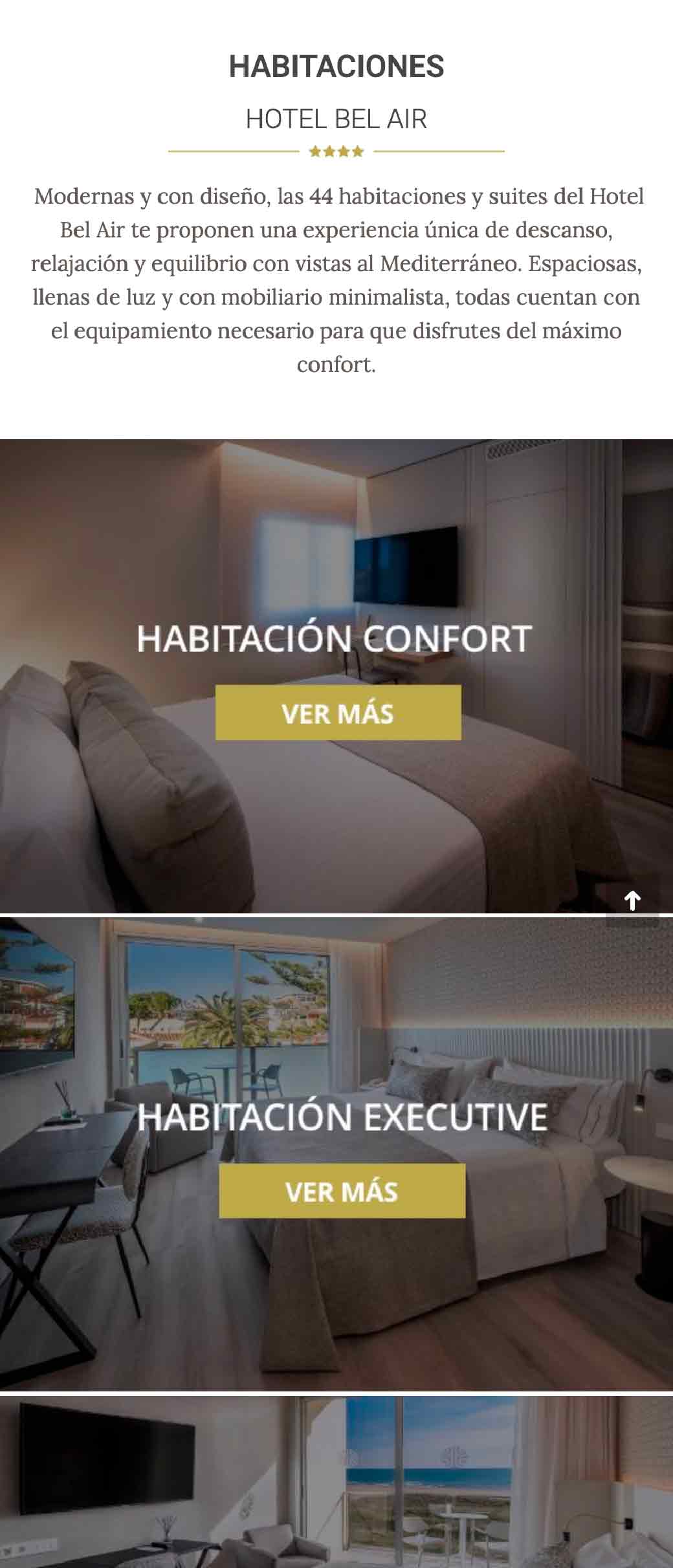
Task: Tap Ver Más under Habitación Executive
Action: coord(342,1191)
